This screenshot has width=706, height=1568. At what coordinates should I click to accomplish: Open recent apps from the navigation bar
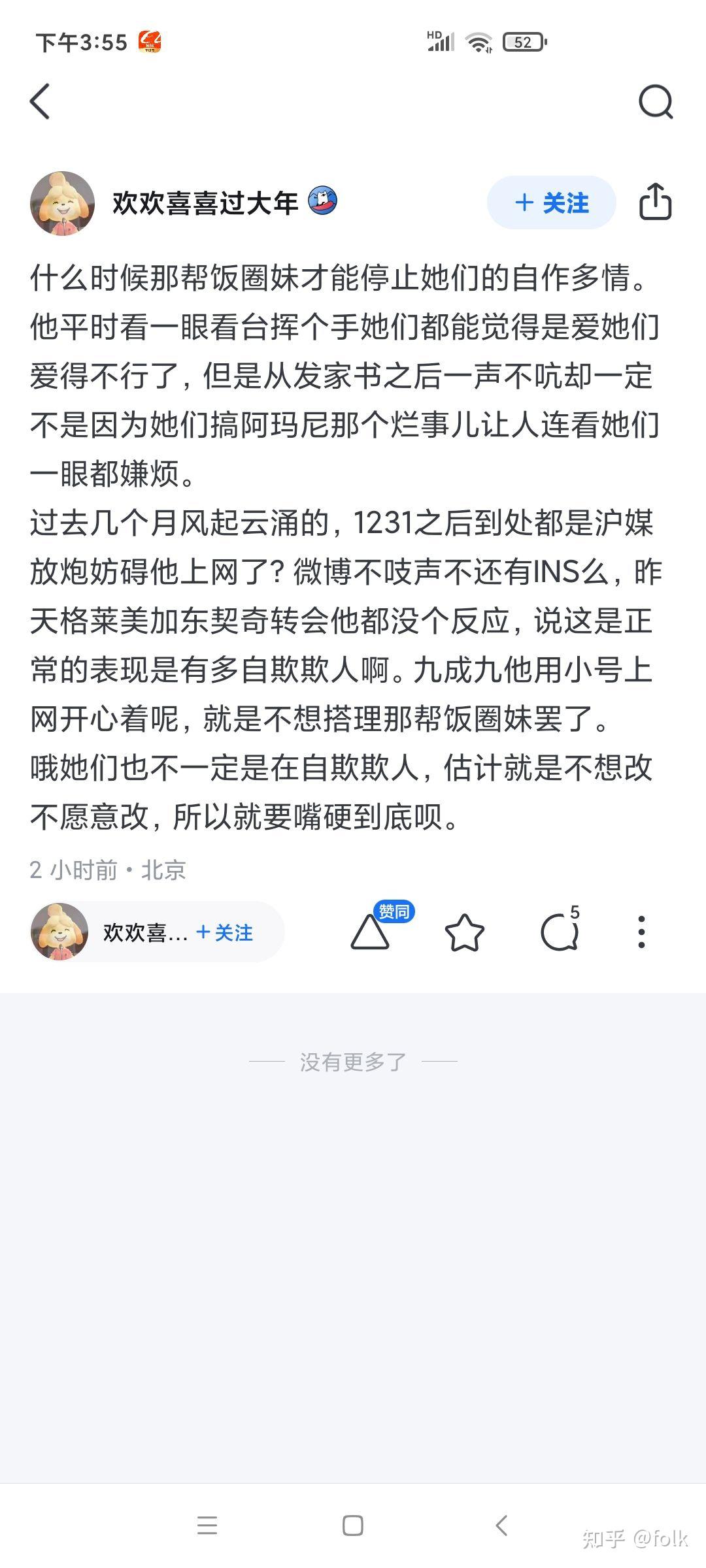coord(207,1526)
